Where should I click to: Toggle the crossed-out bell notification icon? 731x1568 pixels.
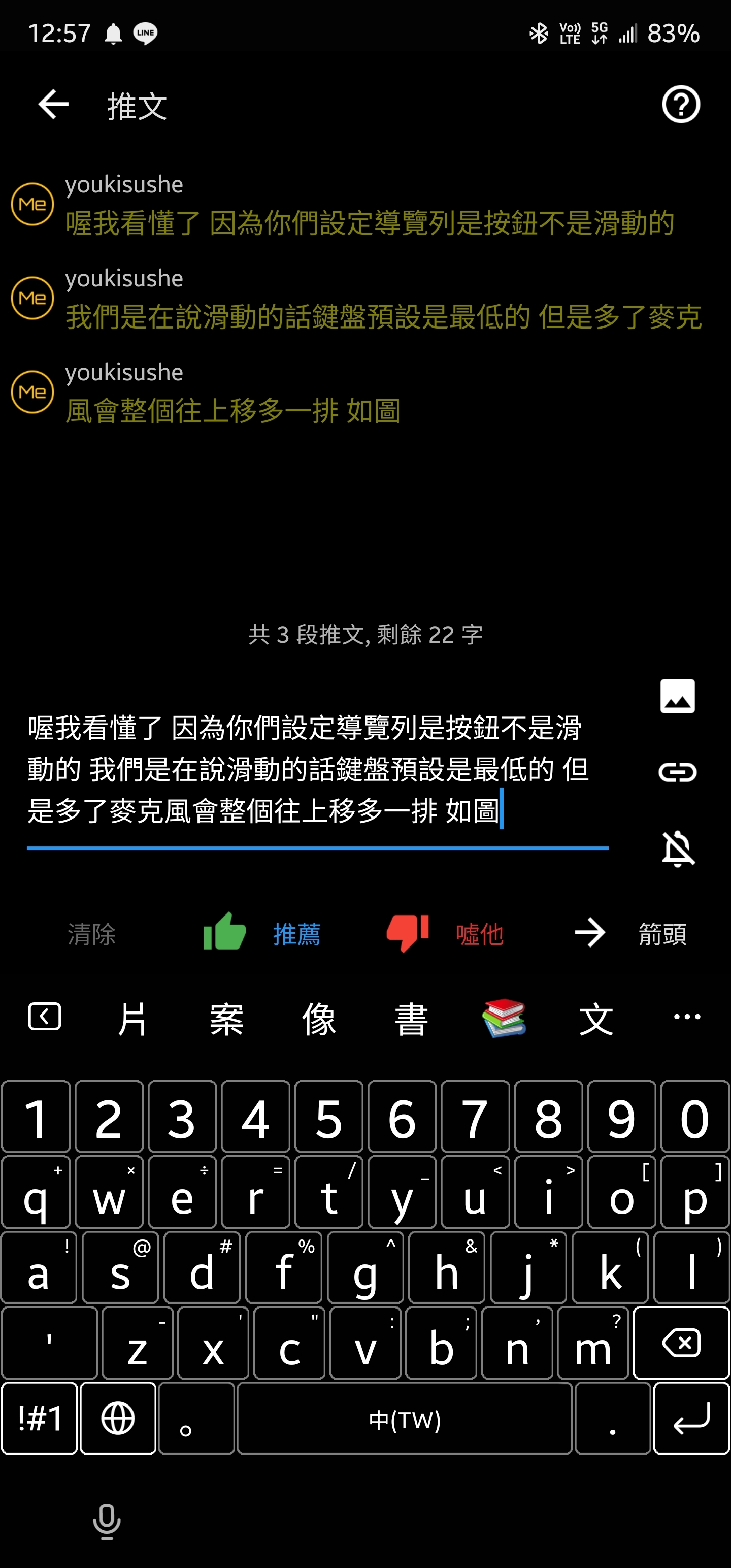point(677,848)
